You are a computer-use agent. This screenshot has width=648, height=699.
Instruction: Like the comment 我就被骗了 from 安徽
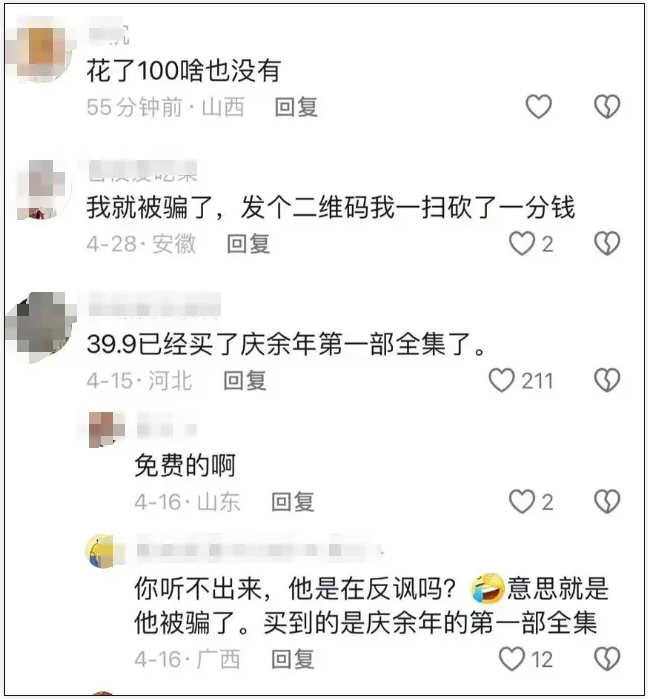[x=521, y=243]
